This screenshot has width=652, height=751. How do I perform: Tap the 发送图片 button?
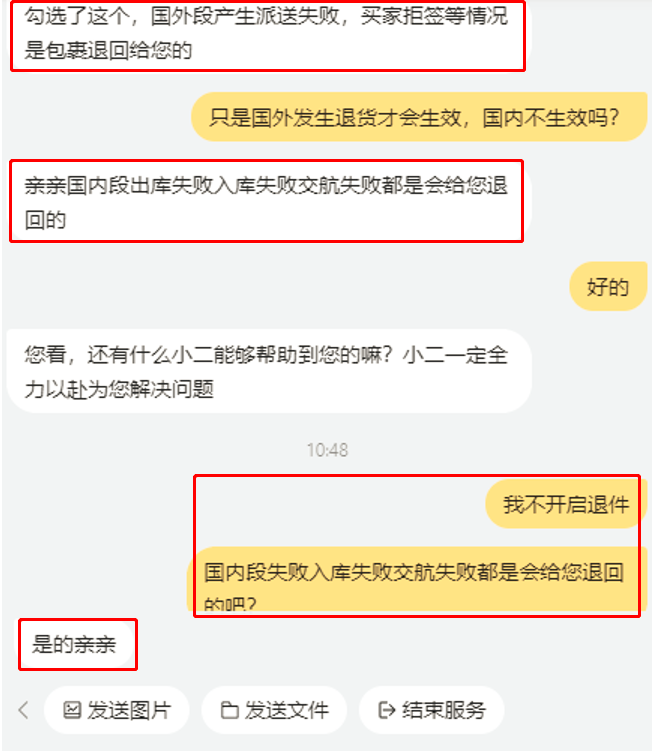(117, 710)
